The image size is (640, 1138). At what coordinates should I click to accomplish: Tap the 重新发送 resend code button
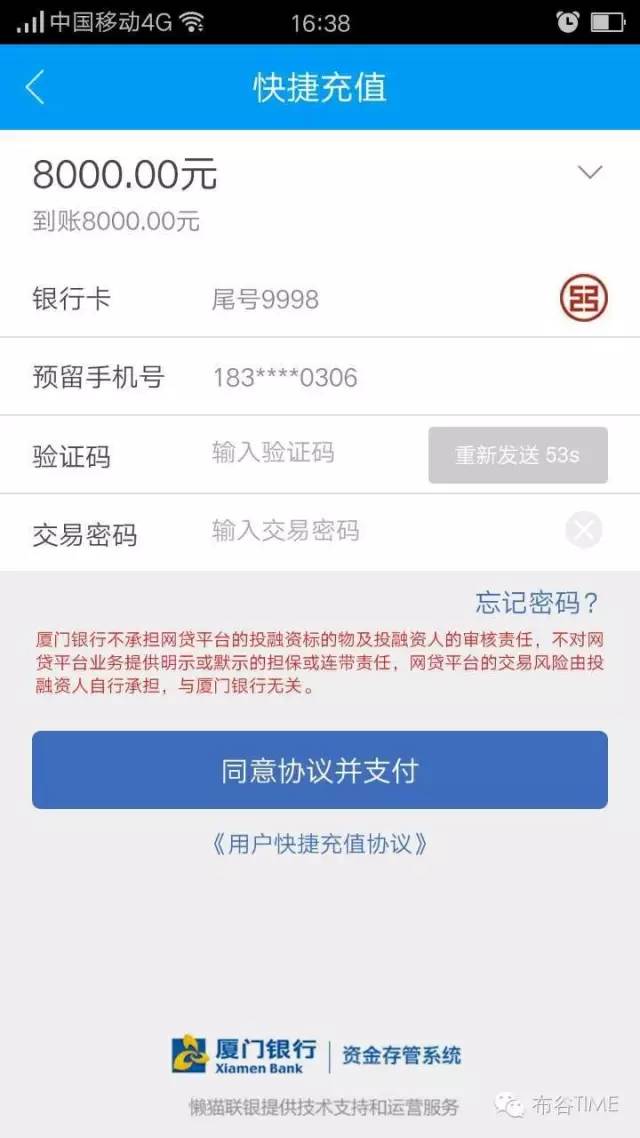(517, 455)
